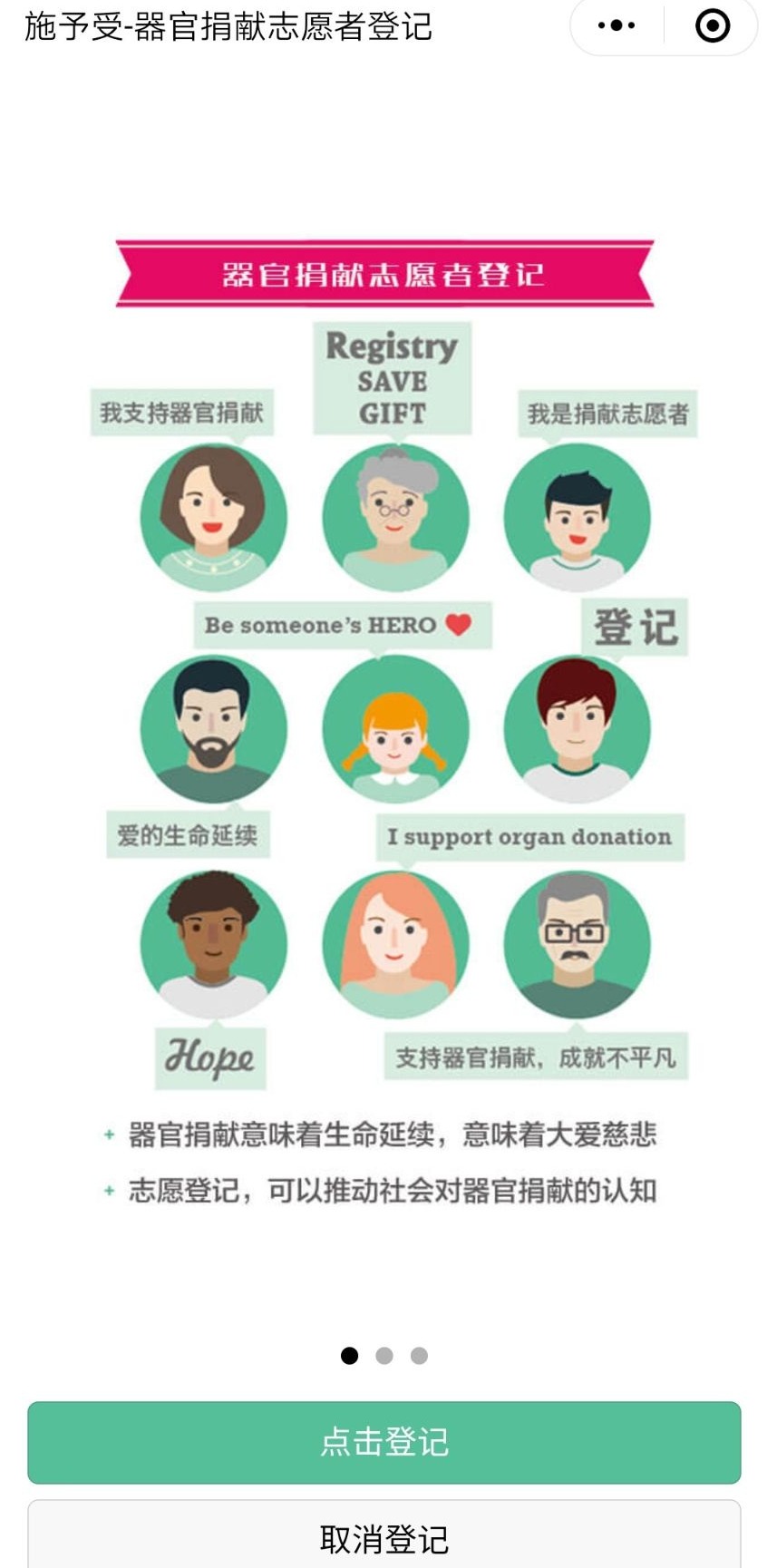Tap the green 点击登记 button

click(x=383, y=1442)
